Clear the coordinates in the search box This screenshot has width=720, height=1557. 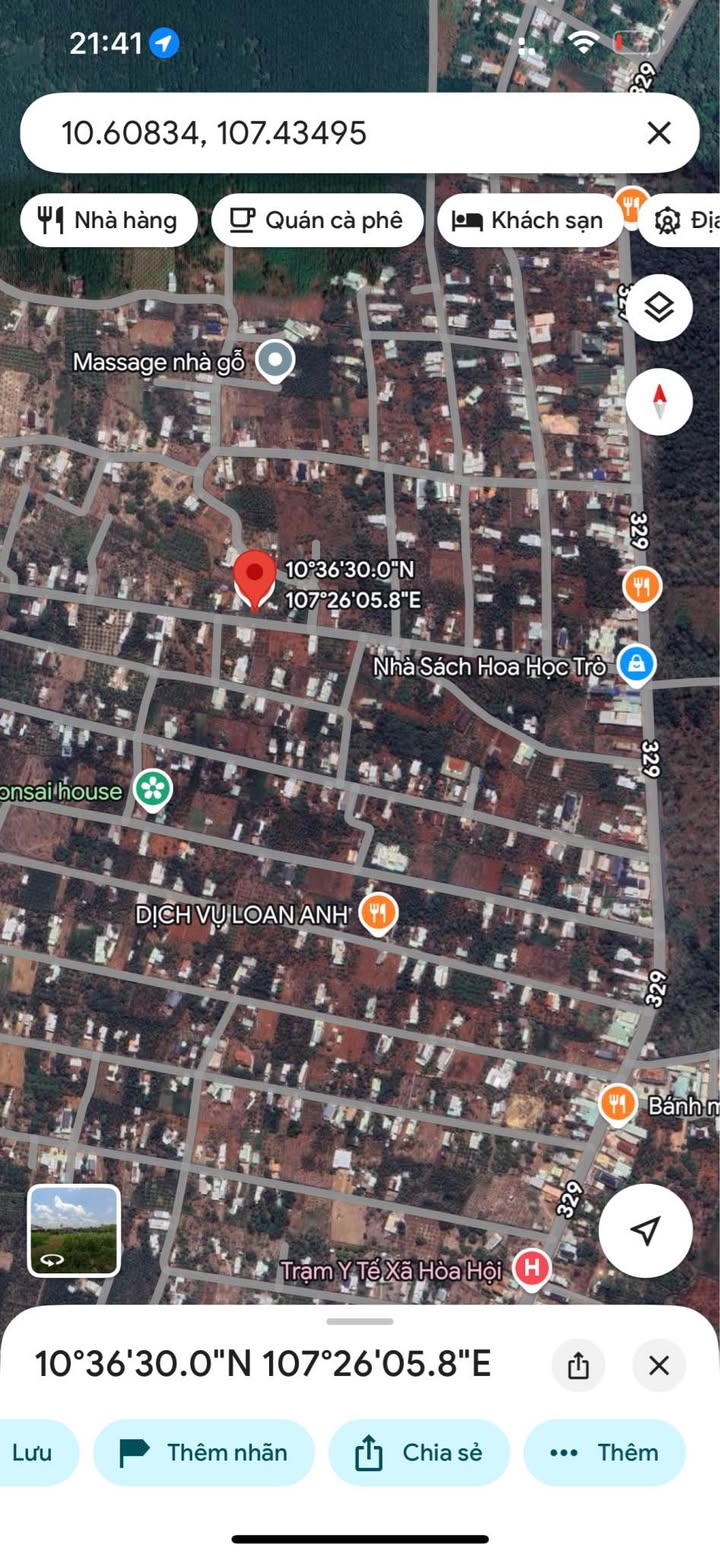click(659, 133)
